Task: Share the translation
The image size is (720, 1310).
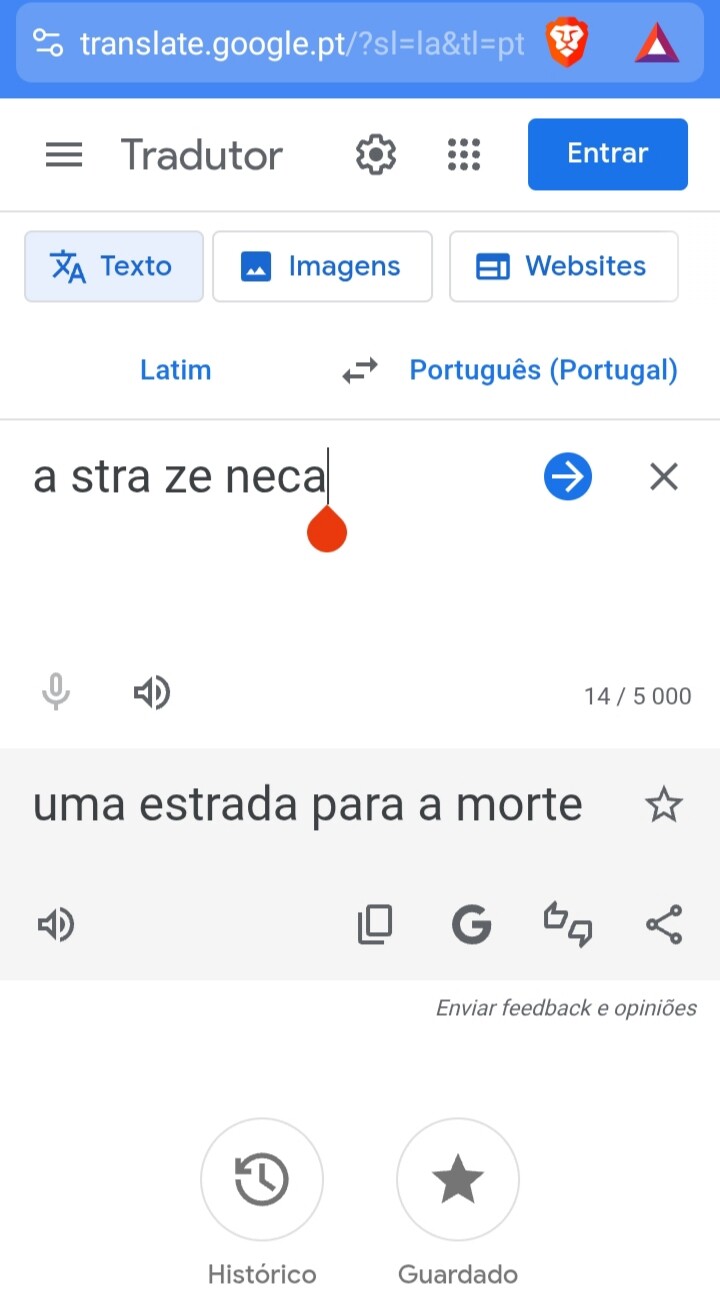Action: pyautogui.click(x=664, y=925)
